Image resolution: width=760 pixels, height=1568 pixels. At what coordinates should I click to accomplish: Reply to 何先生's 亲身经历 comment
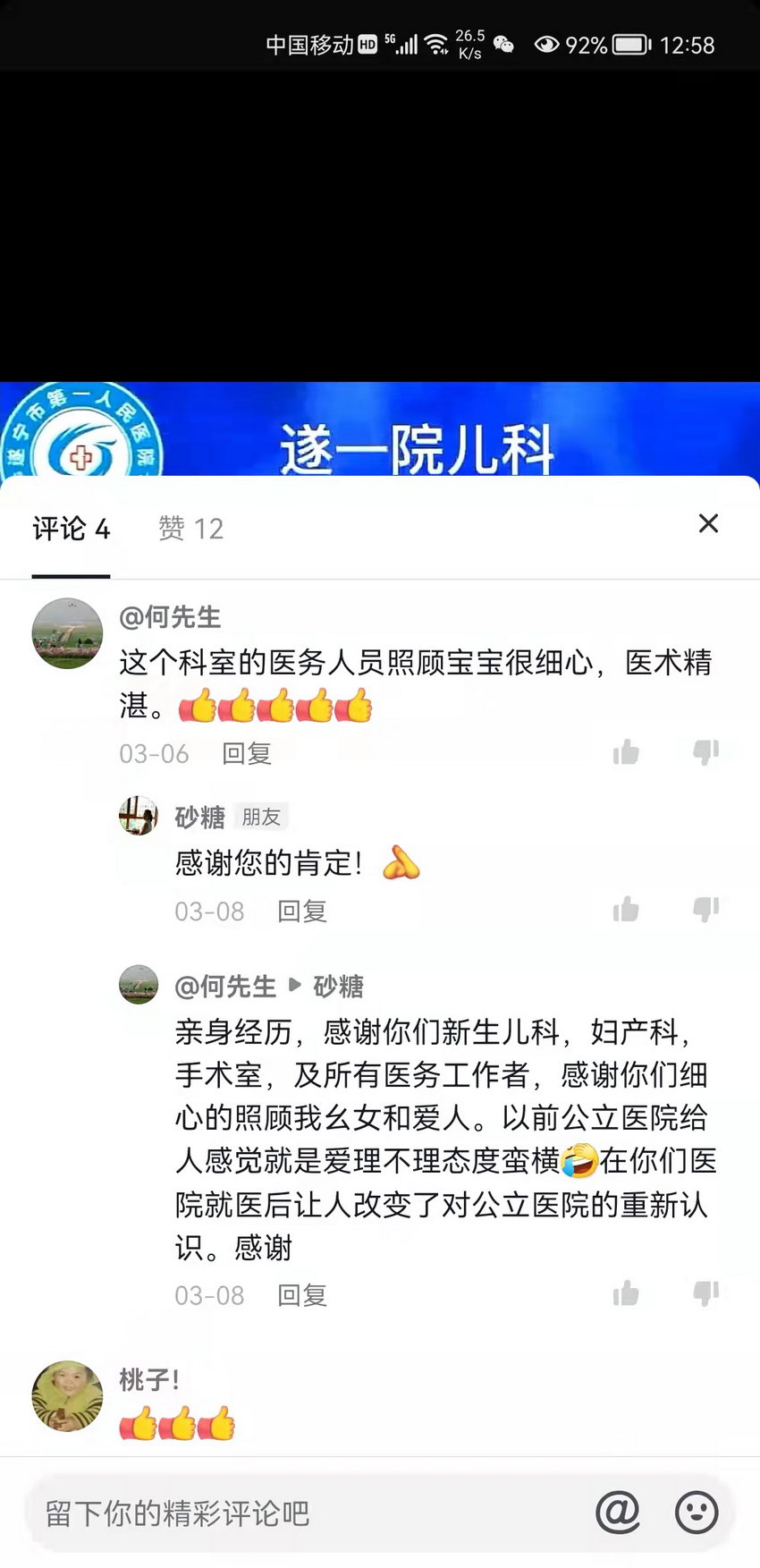click(x=302, y=1295)
